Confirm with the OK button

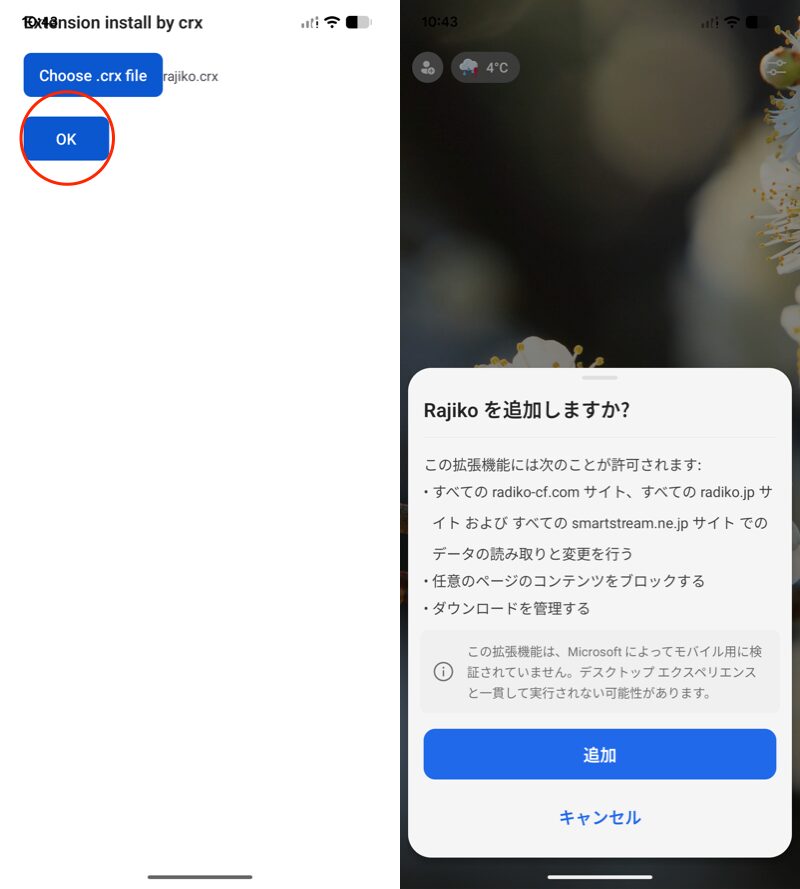[x=66, y=139]
